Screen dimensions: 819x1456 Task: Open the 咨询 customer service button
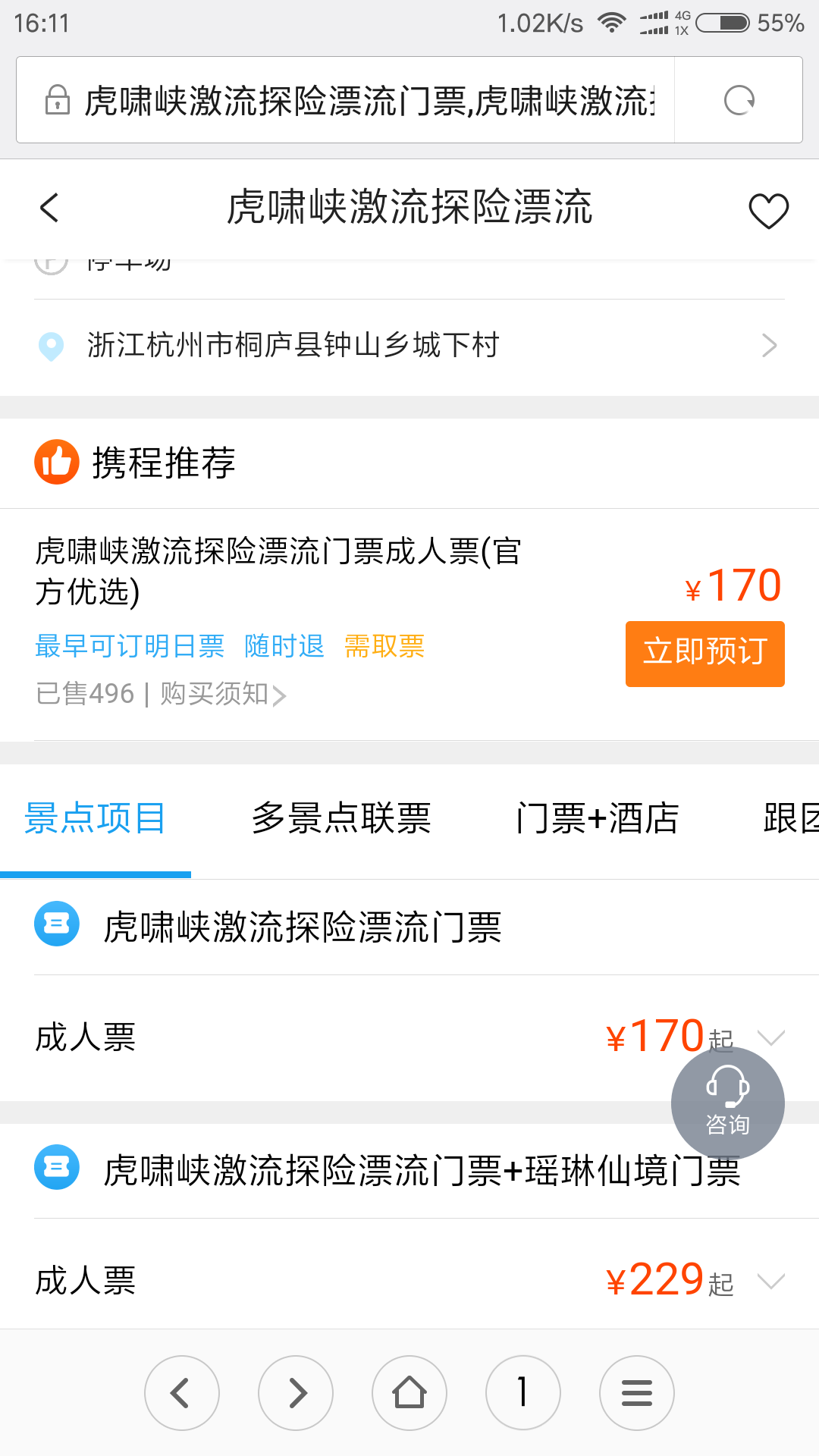[727, 1103]
